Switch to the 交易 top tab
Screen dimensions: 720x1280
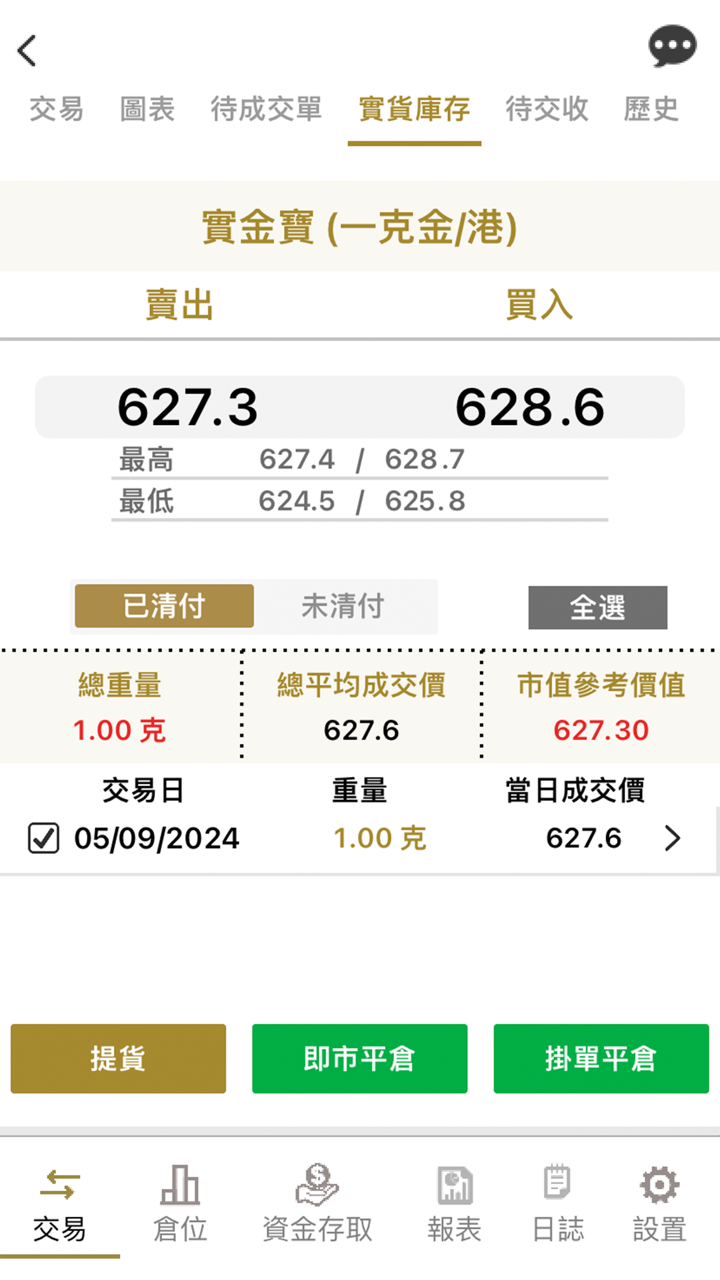(56, 109)
